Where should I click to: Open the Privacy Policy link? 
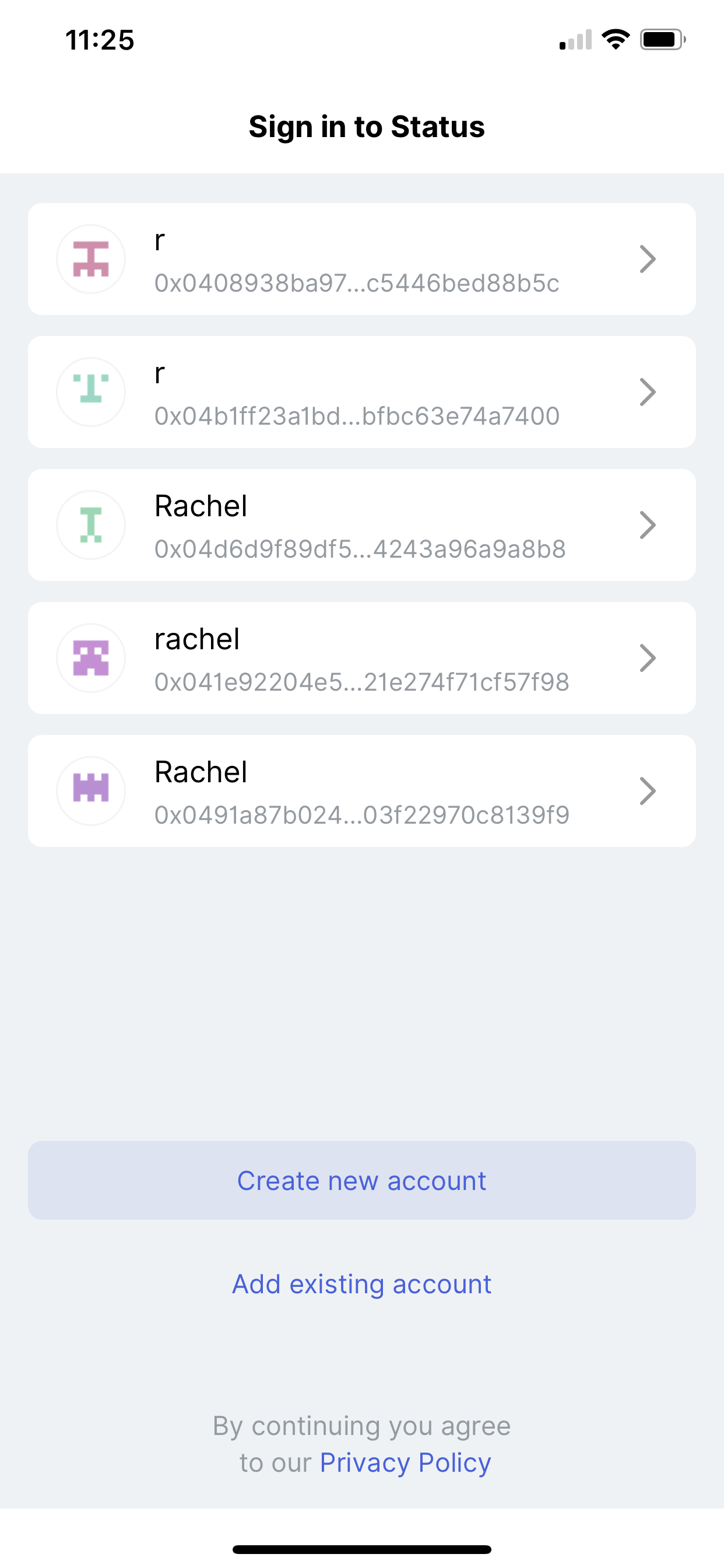405,1462
